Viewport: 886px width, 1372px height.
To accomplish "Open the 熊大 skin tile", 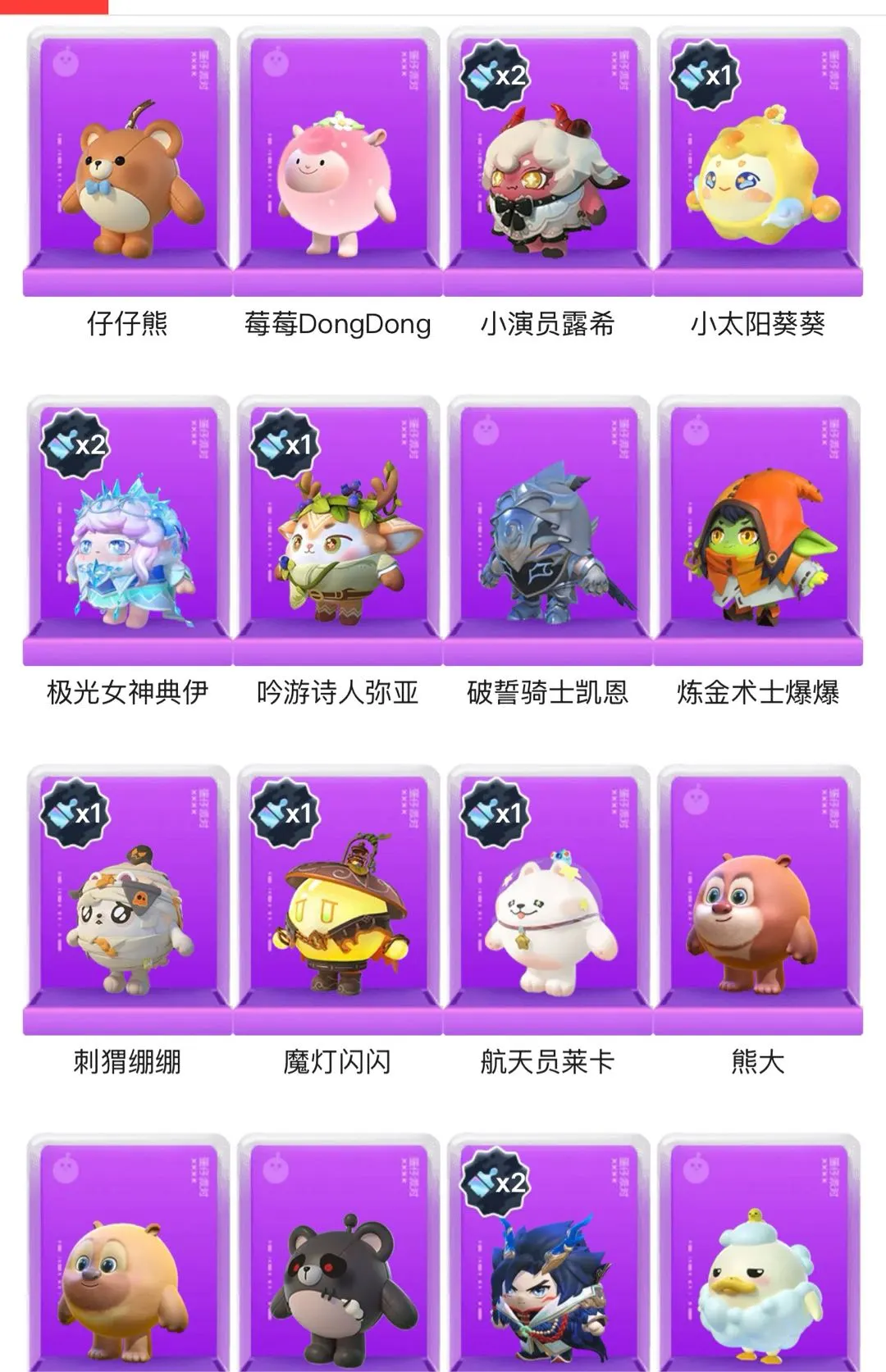I will point(757,902).
